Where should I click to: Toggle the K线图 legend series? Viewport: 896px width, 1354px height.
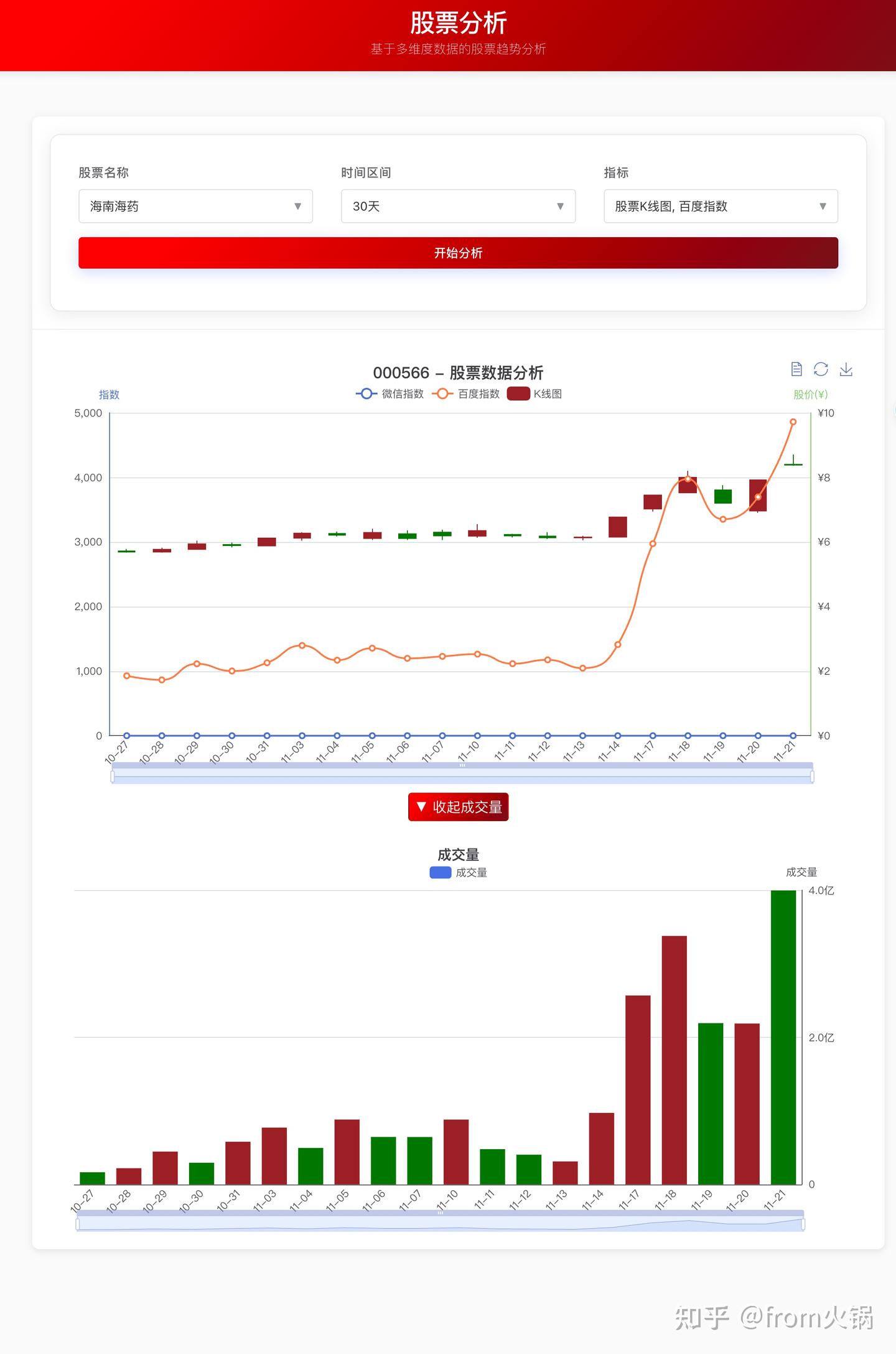(x=535, y=393)
